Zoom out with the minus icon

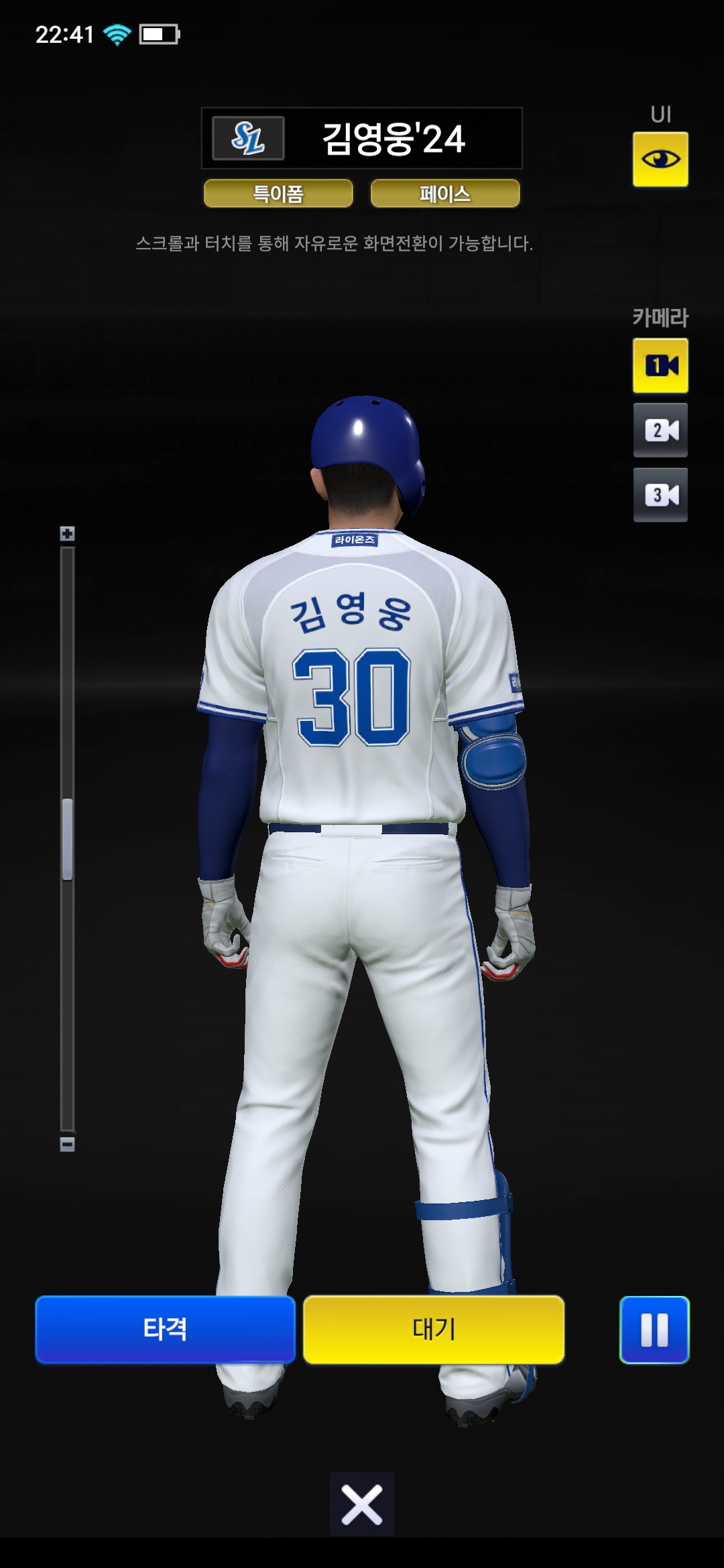pos(67,1144)
